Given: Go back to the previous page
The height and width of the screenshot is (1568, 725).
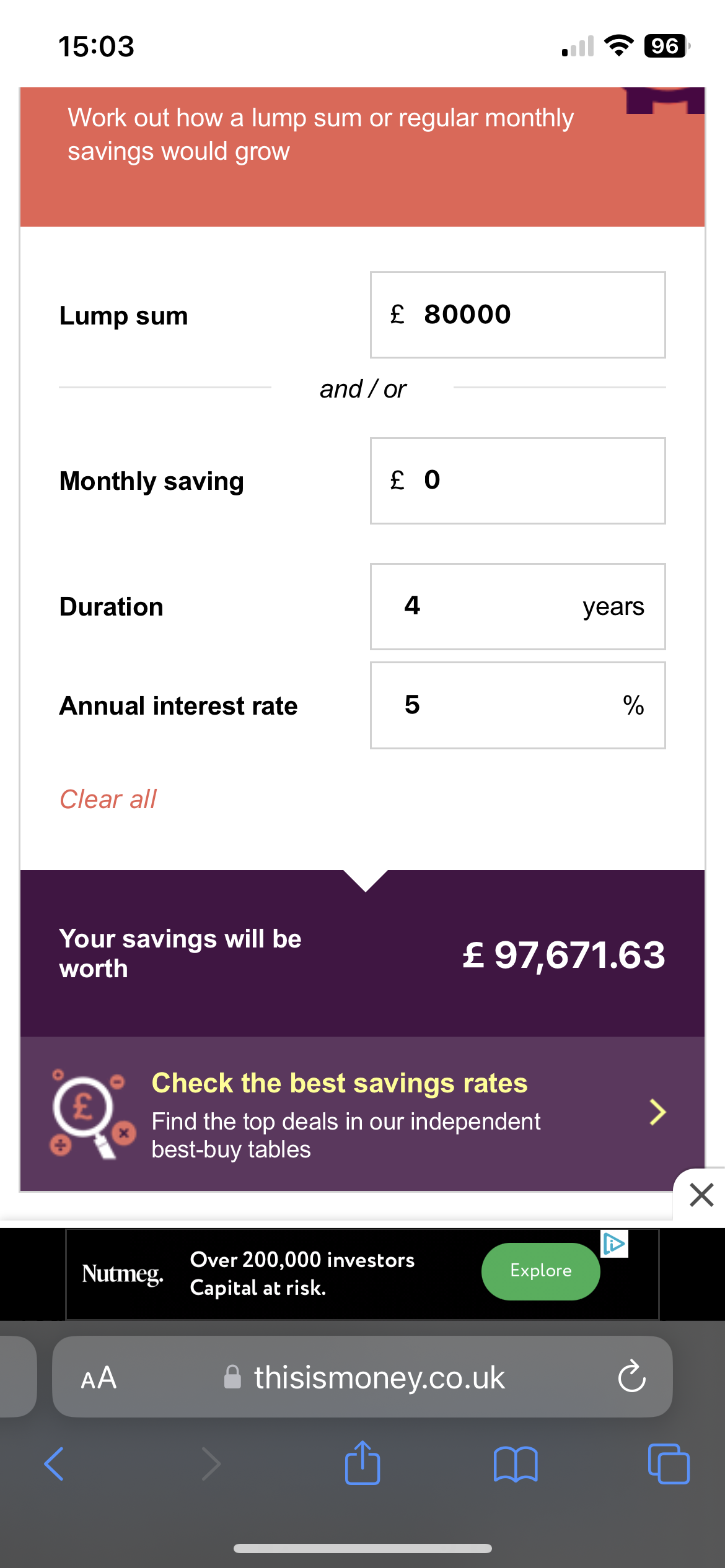Looking at the screenshot, I should pos(54,1463).
